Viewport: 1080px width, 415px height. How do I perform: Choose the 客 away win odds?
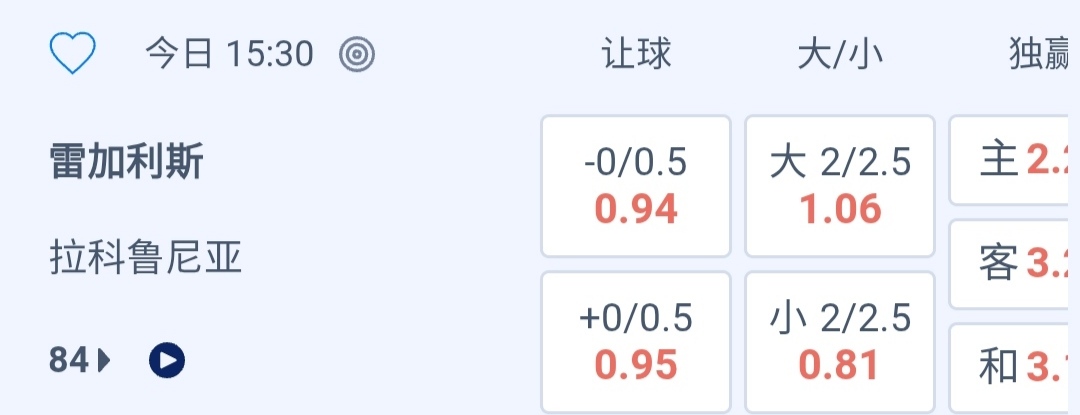click(x=1014, y=264)
